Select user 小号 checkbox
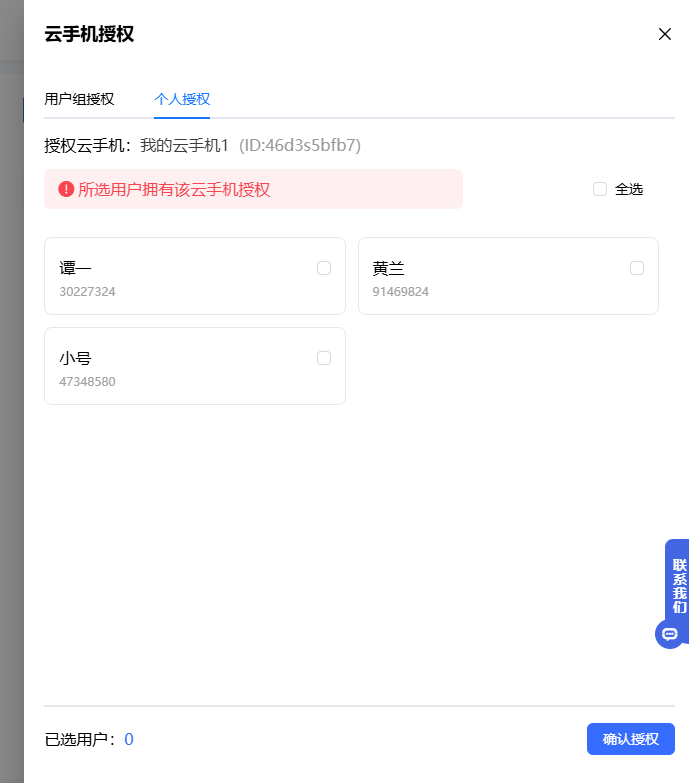 pyautogui.click(x=324, y=358)
